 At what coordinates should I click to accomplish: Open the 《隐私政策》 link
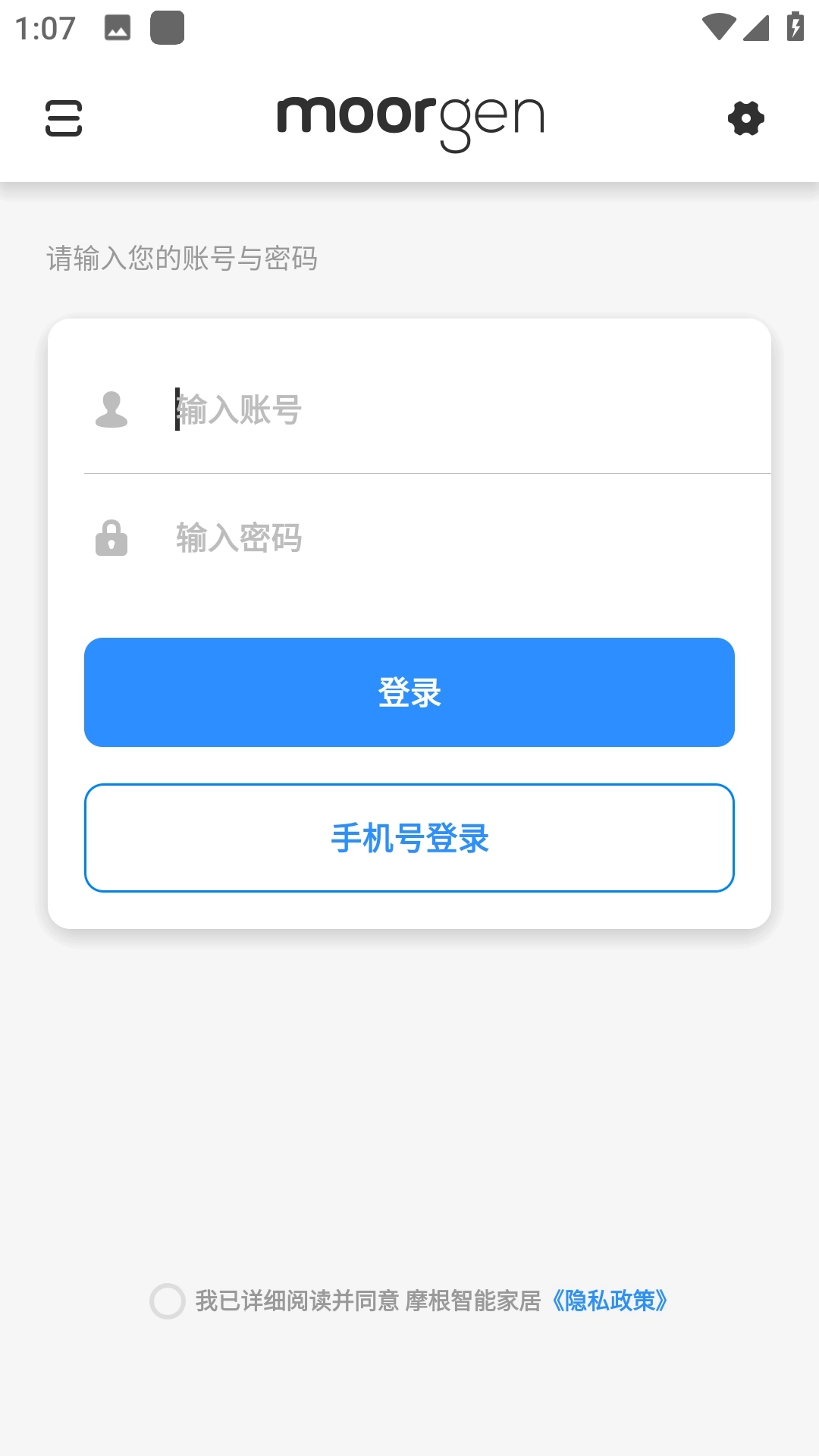[x=610, y=1301]
